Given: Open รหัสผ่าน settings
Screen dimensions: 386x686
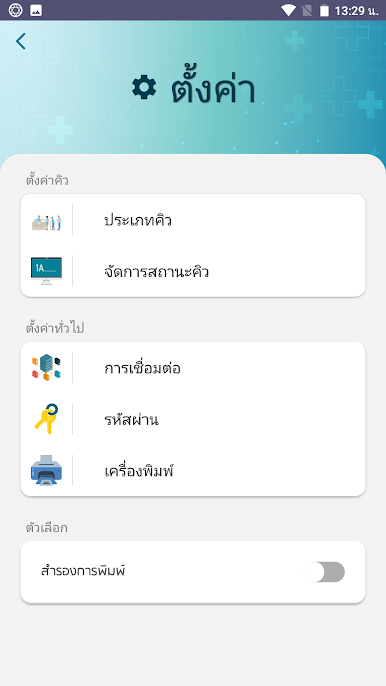Looking at the screenshot, I should coord(193,419).
